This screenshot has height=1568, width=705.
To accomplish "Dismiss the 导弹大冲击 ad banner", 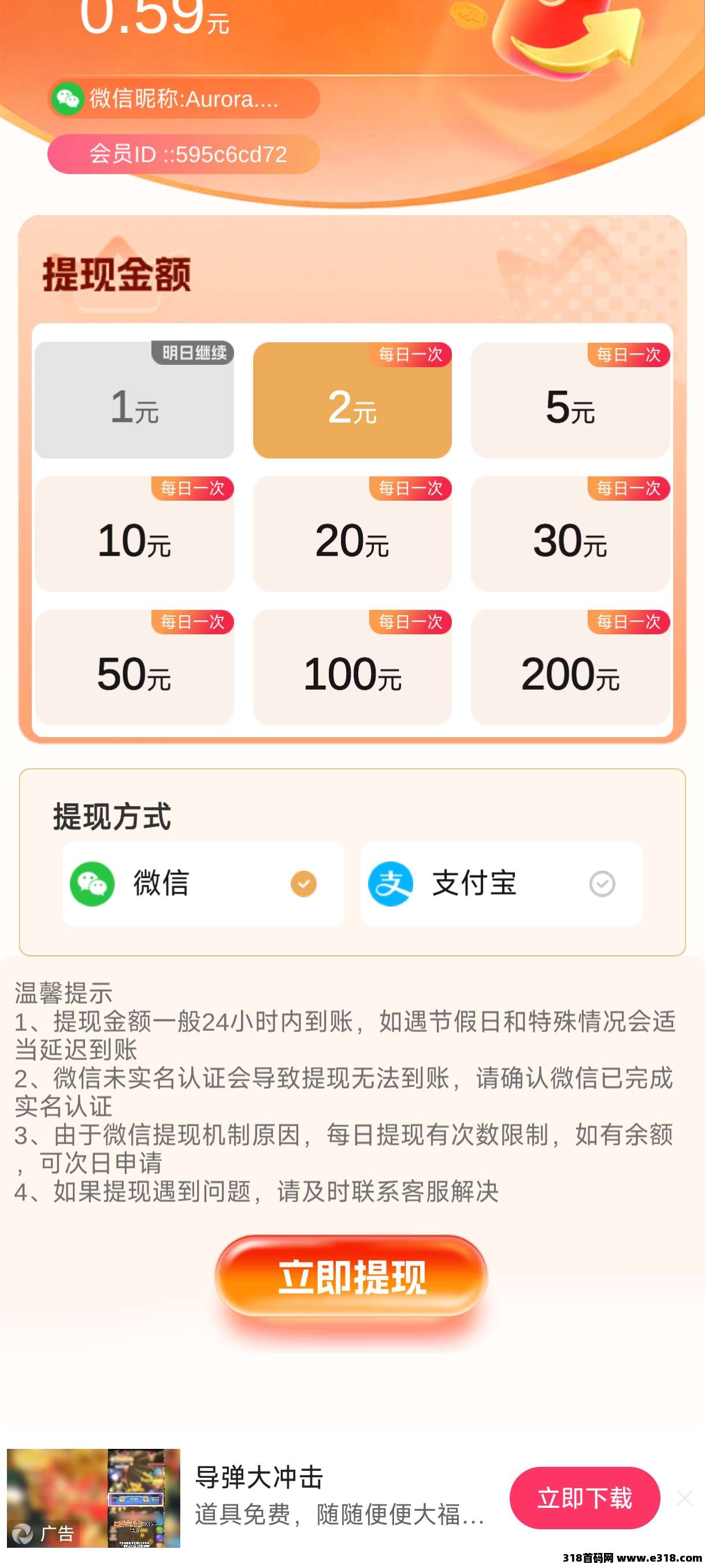I will [685, 1498].
